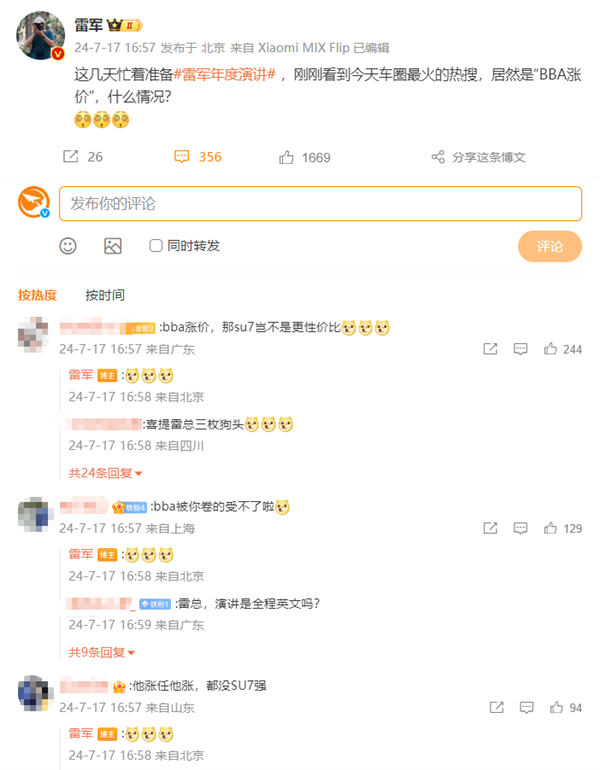
Task: Expand 共9条回复 replies
Action: (102, 652)
